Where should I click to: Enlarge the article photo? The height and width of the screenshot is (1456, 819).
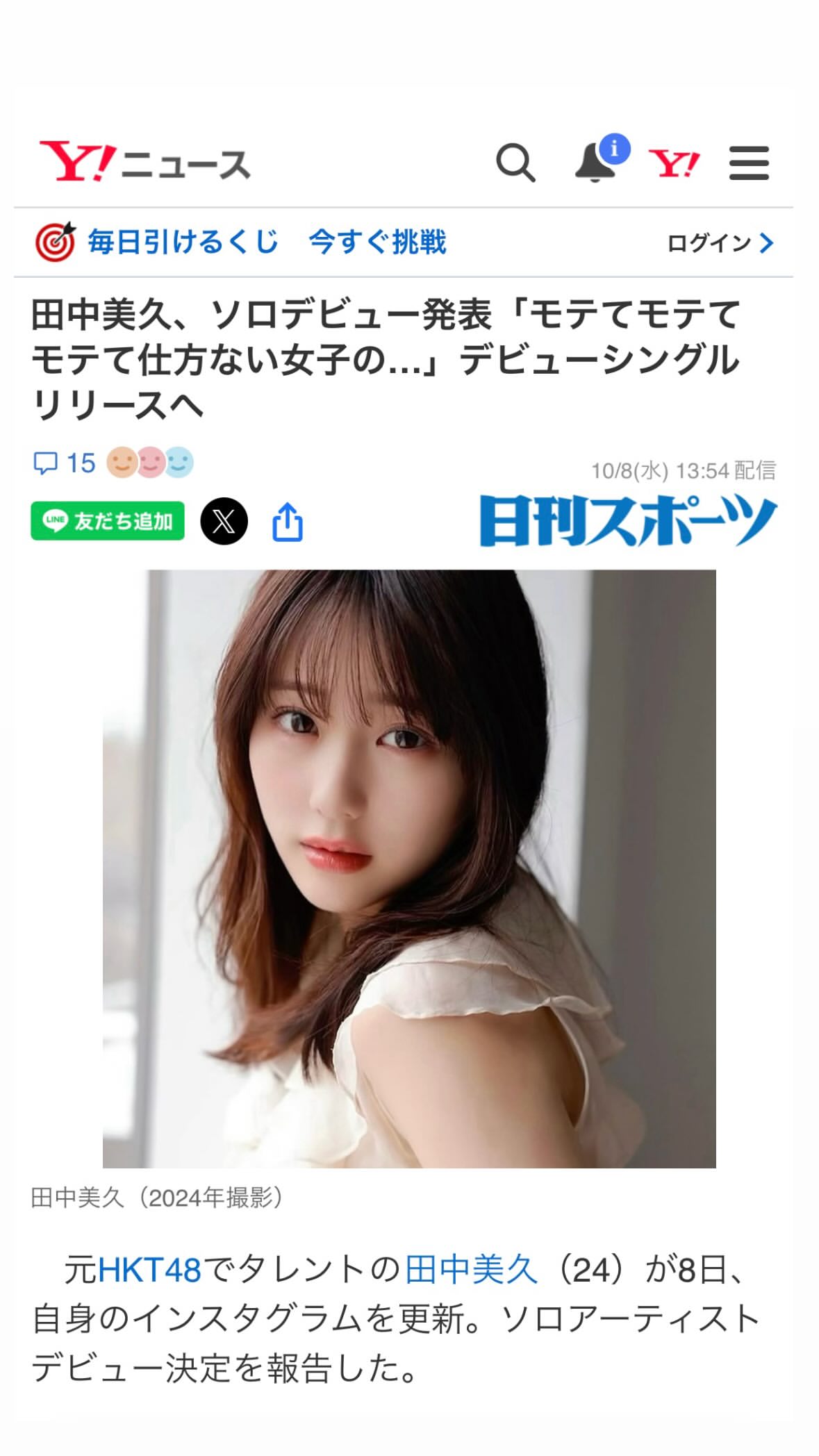[x=409, y=868]
